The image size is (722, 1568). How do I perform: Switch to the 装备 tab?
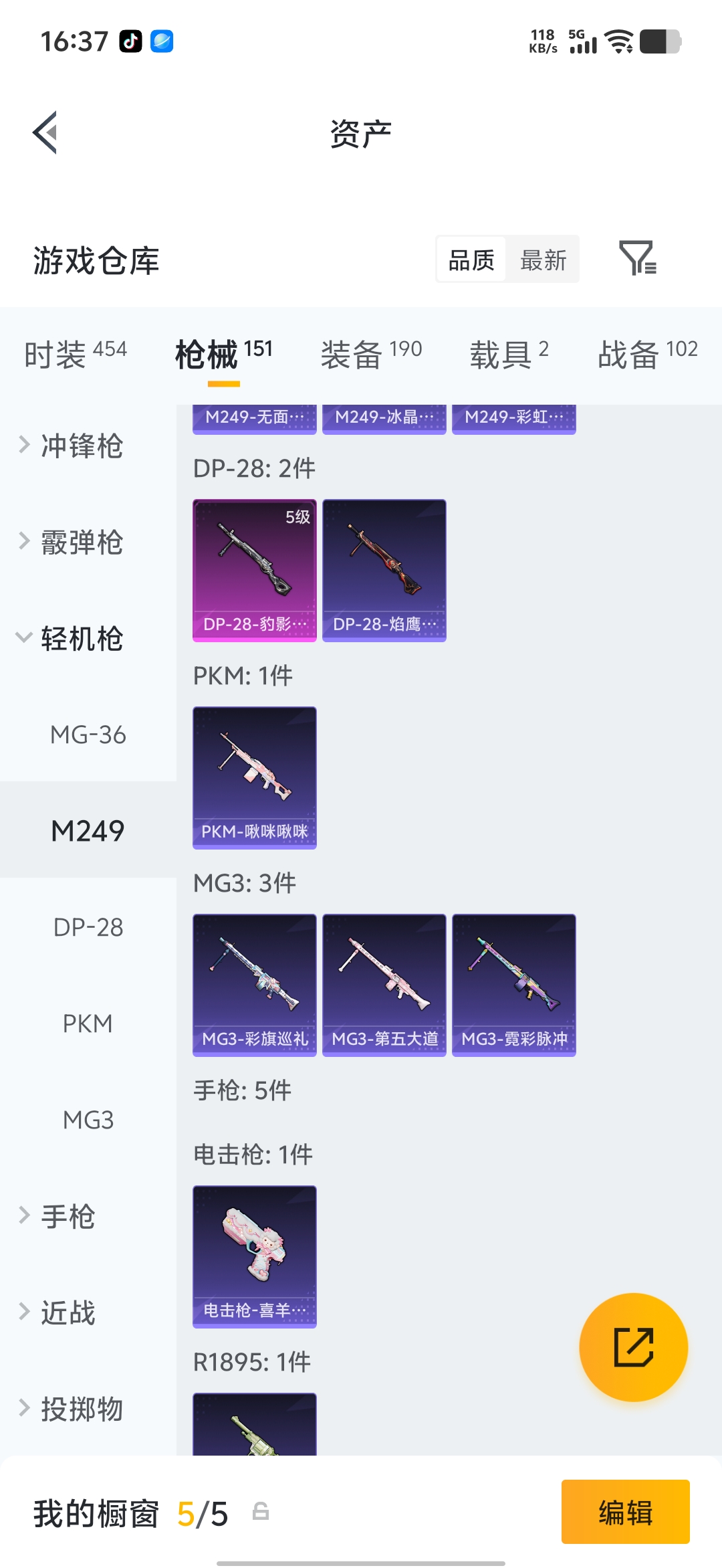click(371, 354)
